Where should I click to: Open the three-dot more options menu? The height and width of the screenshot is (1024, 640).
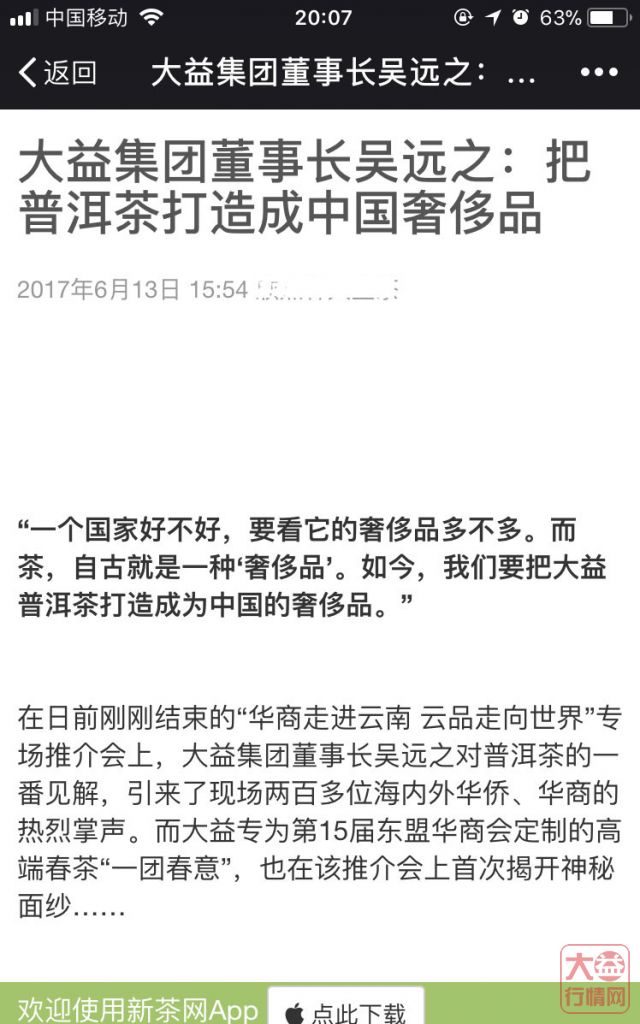click(599, 72)
